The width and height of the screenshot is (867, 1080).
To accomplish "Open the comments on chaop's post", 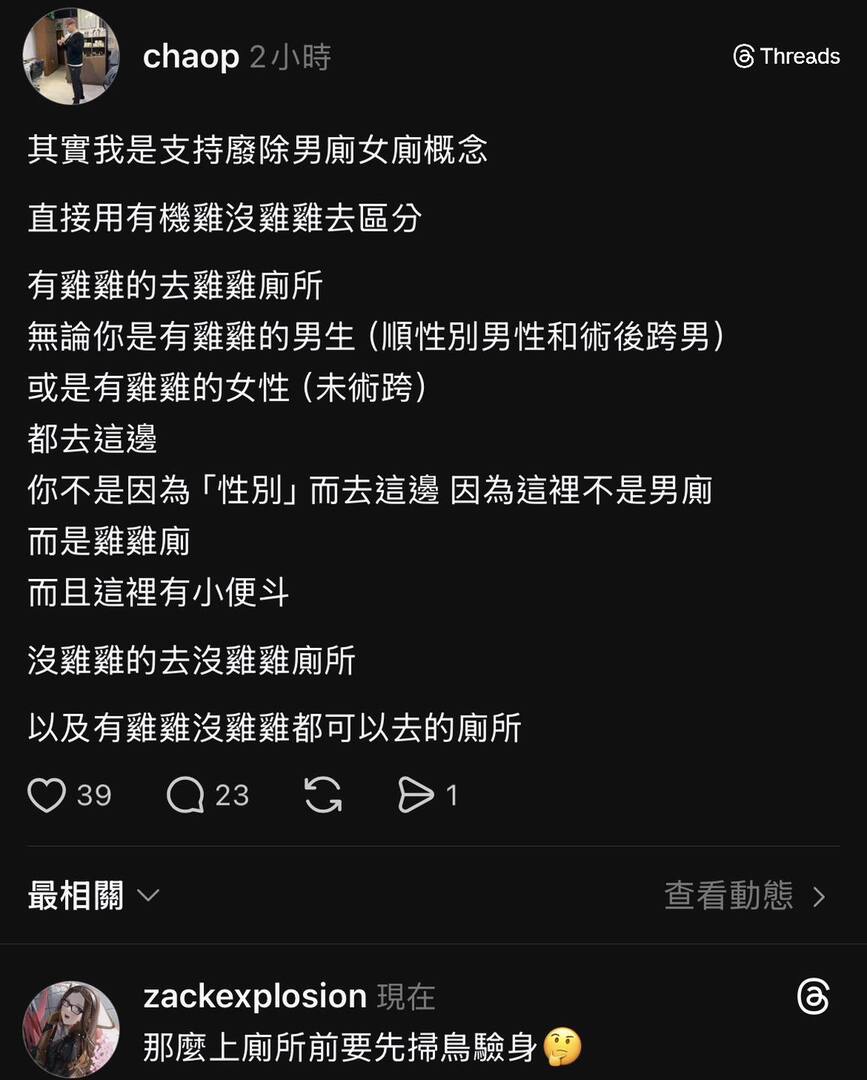I will [185, 795].
